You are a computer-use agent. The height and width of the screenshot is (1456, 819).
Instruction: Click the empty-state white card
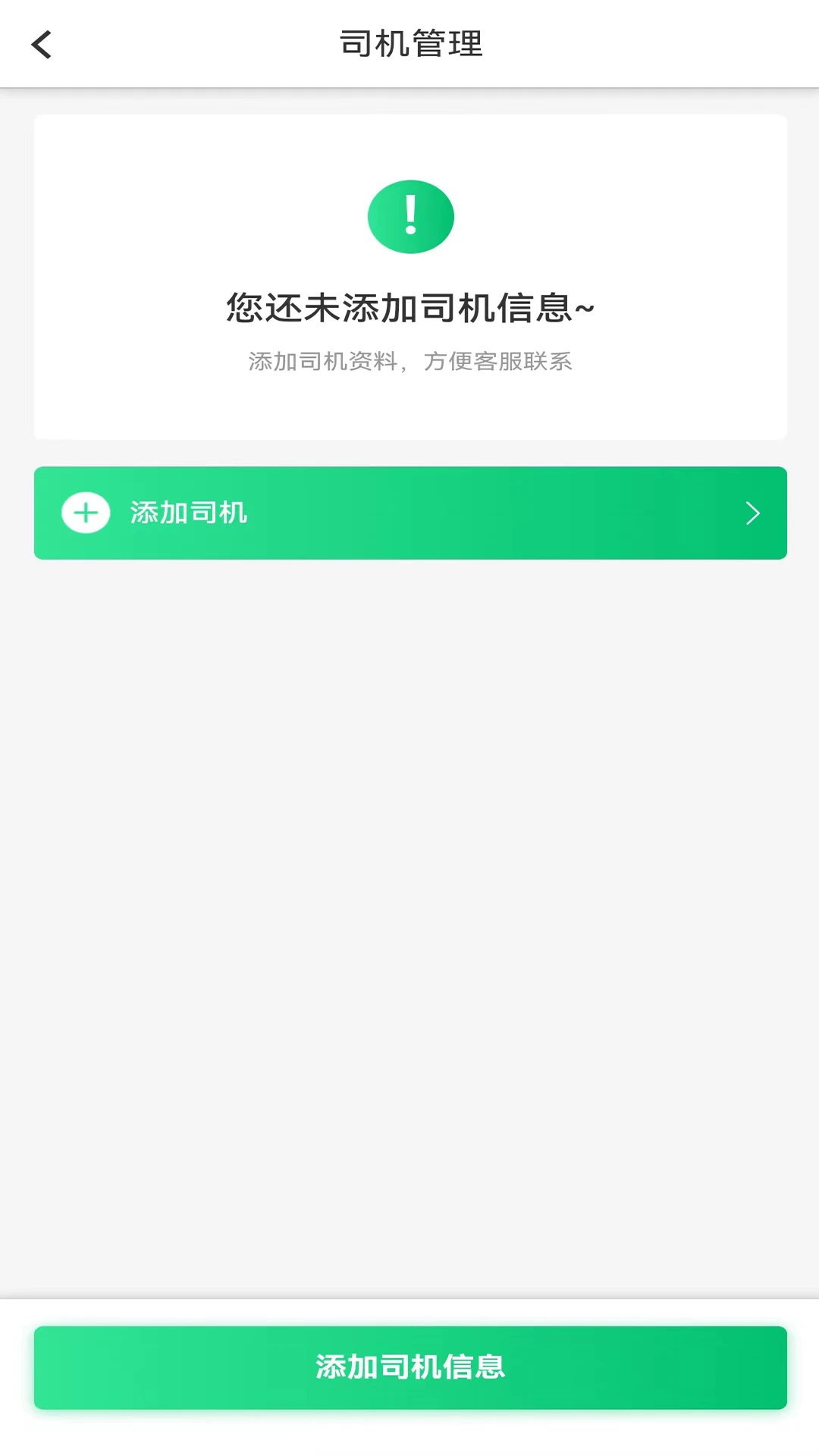(410, 277)
